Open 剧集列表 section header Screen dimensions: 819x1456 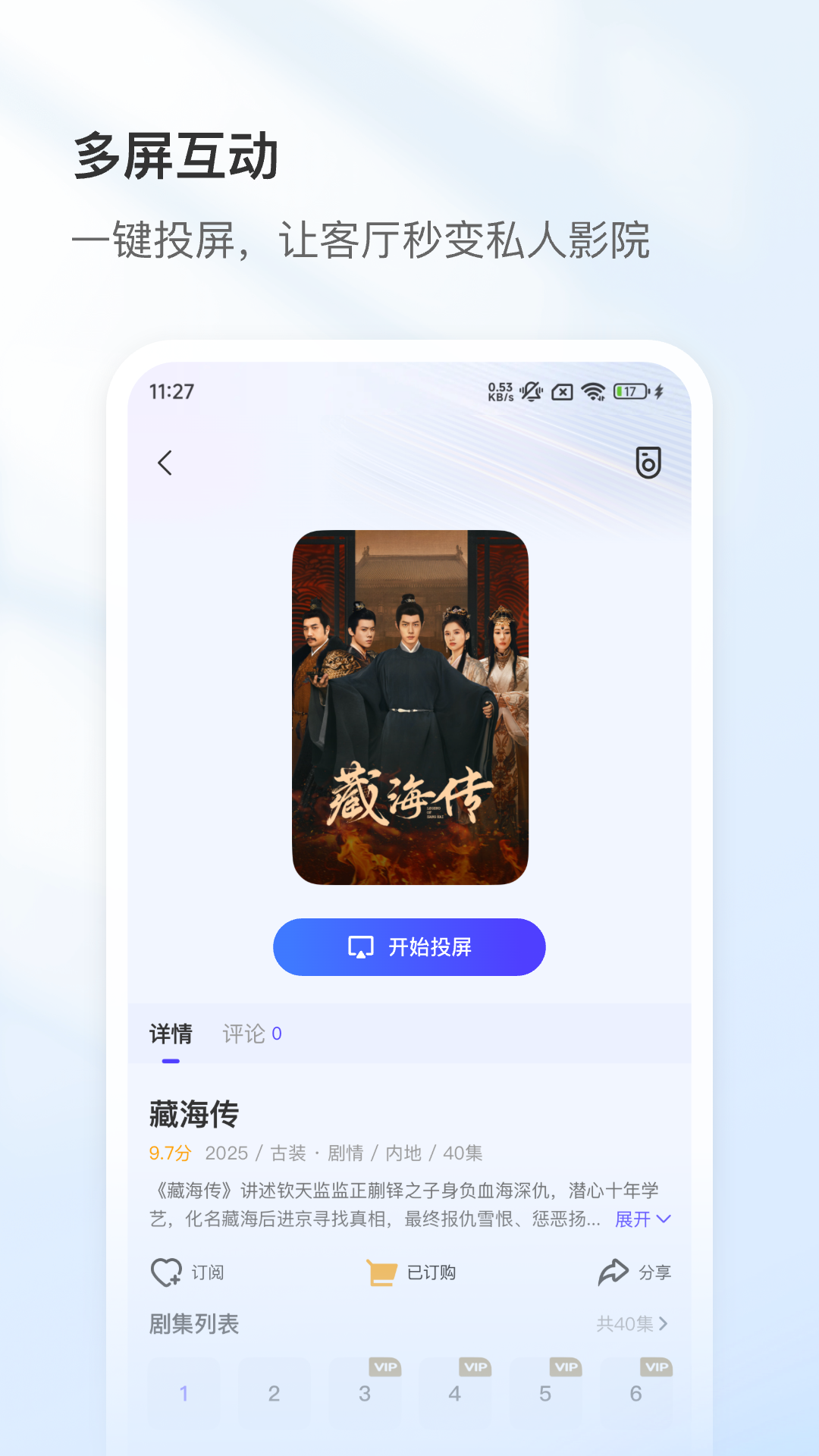(x=194, y=1324)
